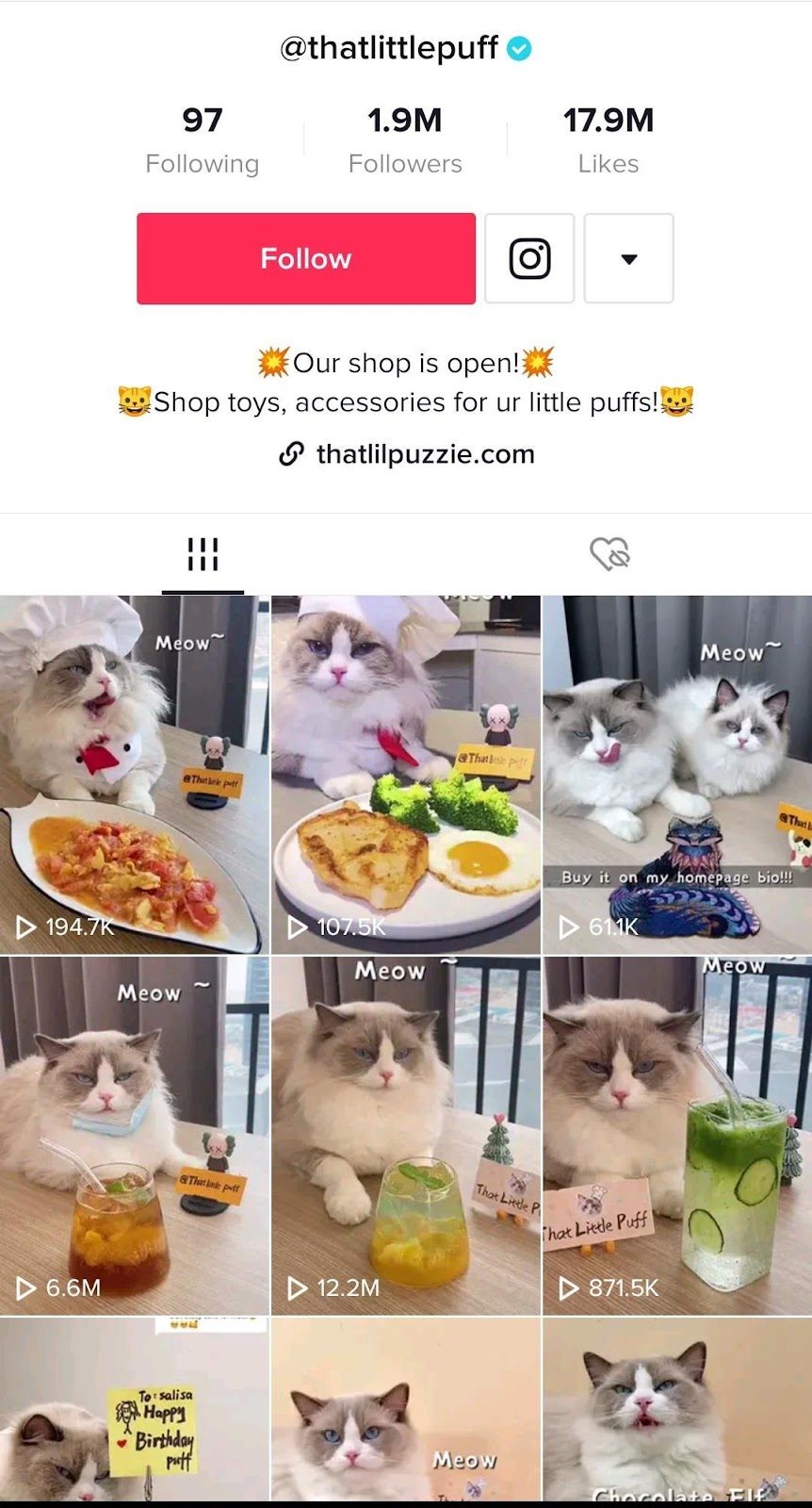
Task: Play the video with 6.6M views
Action: coord(134,1136)
